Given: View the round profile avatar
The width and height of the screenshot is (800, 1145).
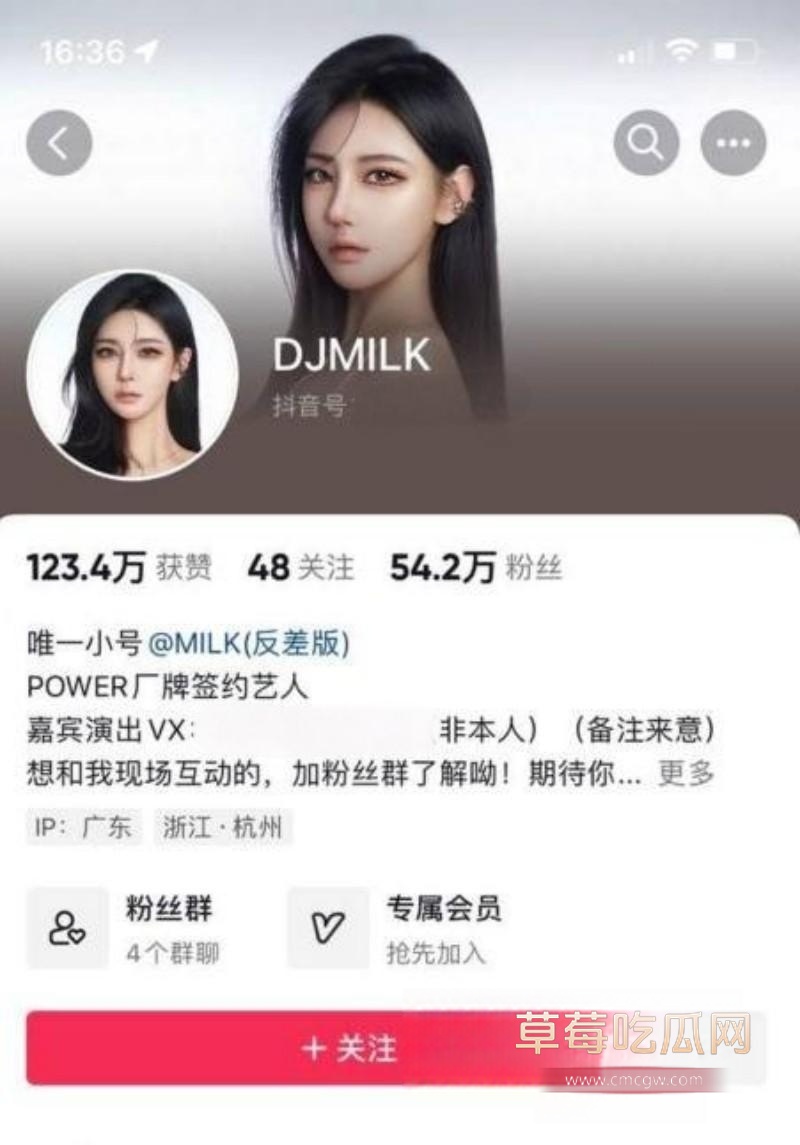Looking at the screenshot, I should tap(132, 374).
